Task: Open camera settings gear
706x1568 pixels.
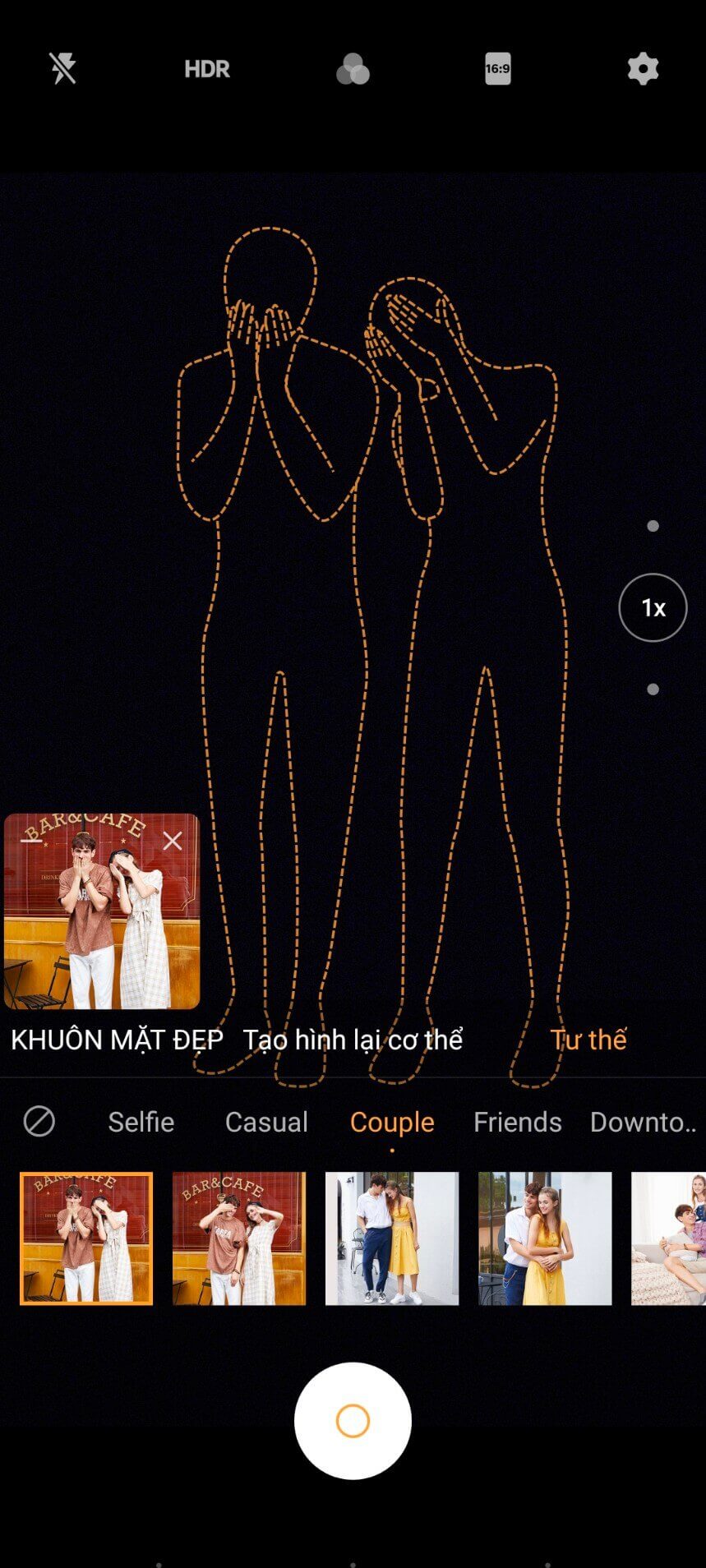Action: pos(643,69)
